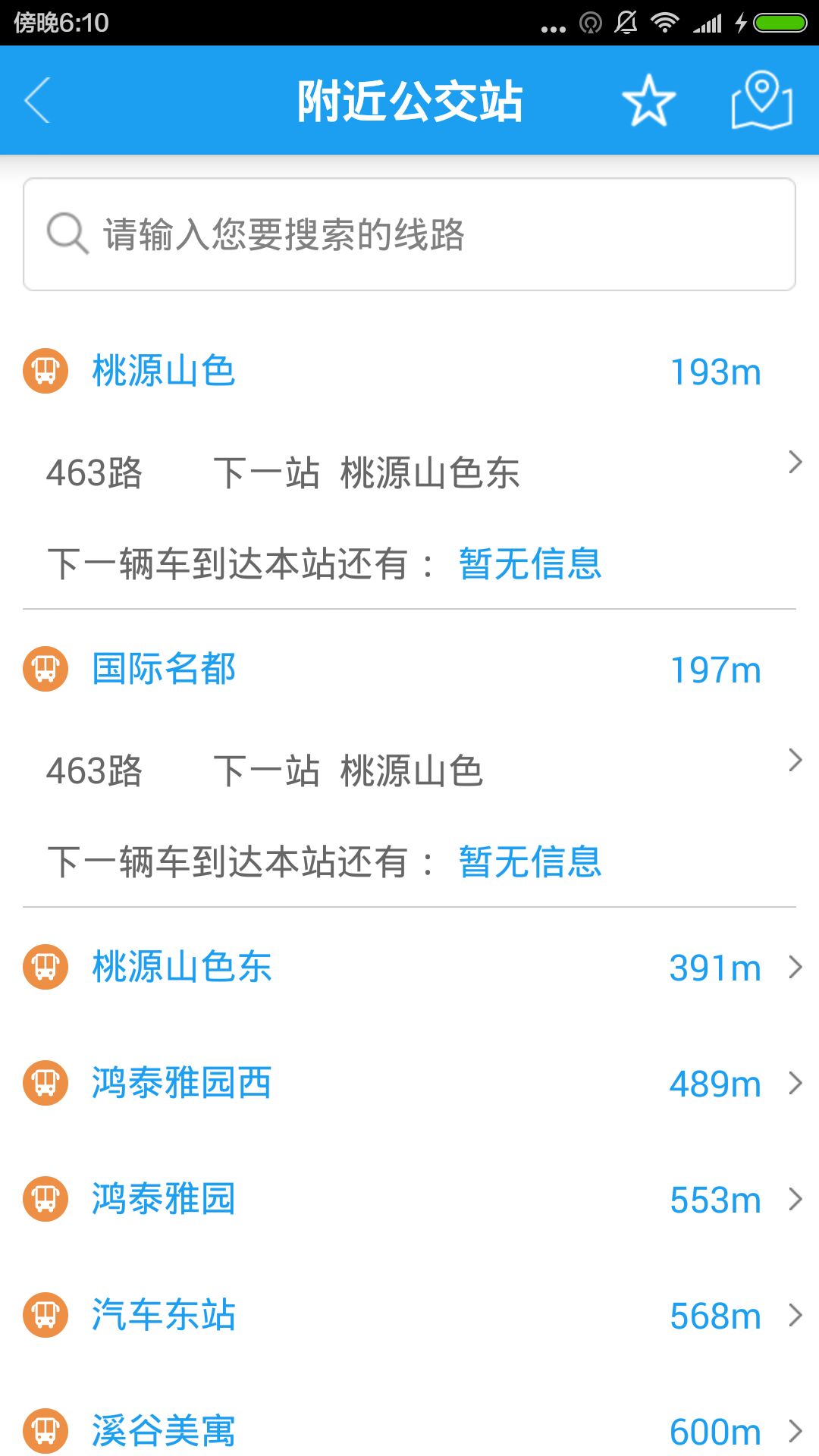Viewport: 819px width, 1456px height.
Task: Select the 桃源山色 station name
Action: [x=163, y=372]
